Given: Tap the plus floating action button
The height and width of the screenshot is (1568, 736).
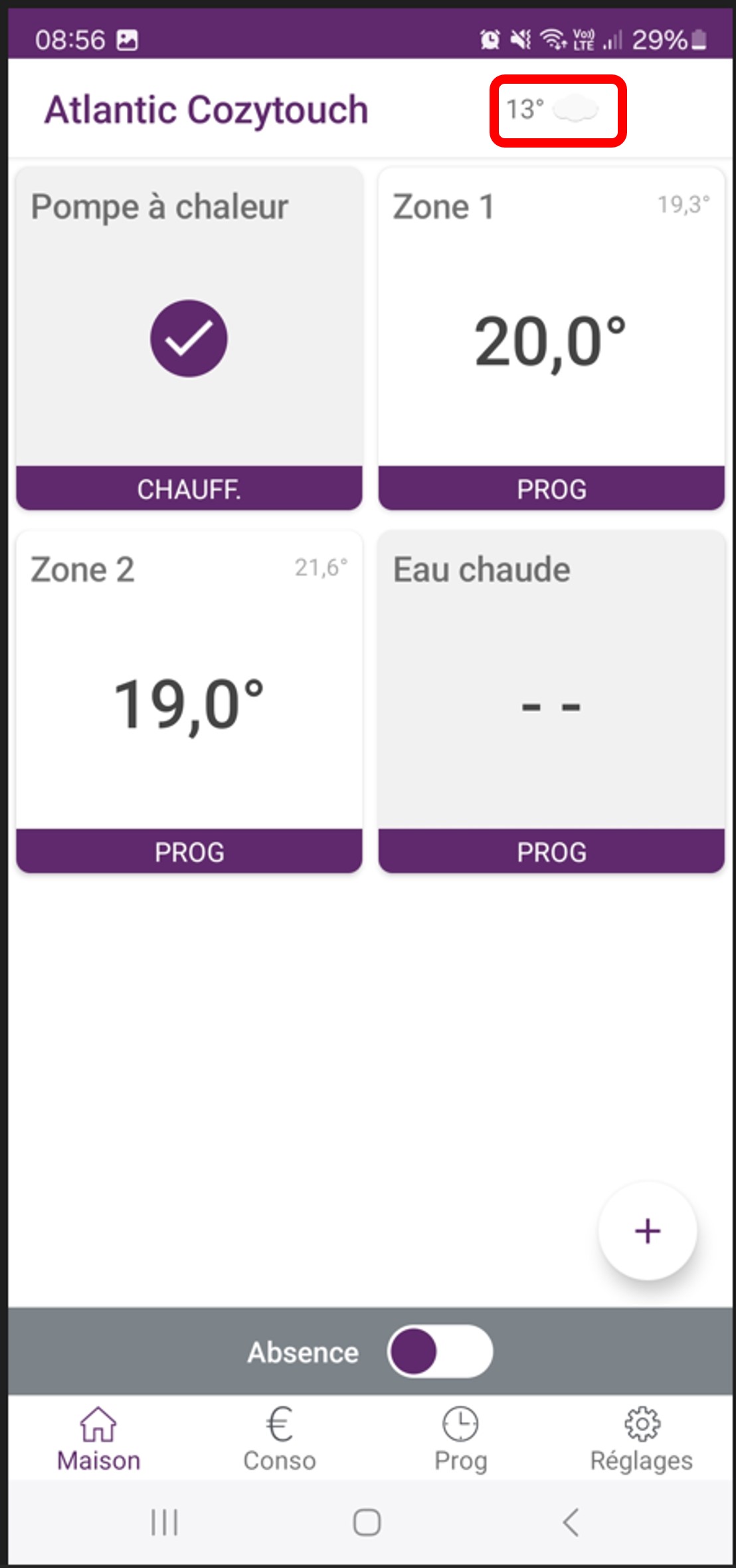Looking at the screenshot, I should click(x=648, y=1231).
